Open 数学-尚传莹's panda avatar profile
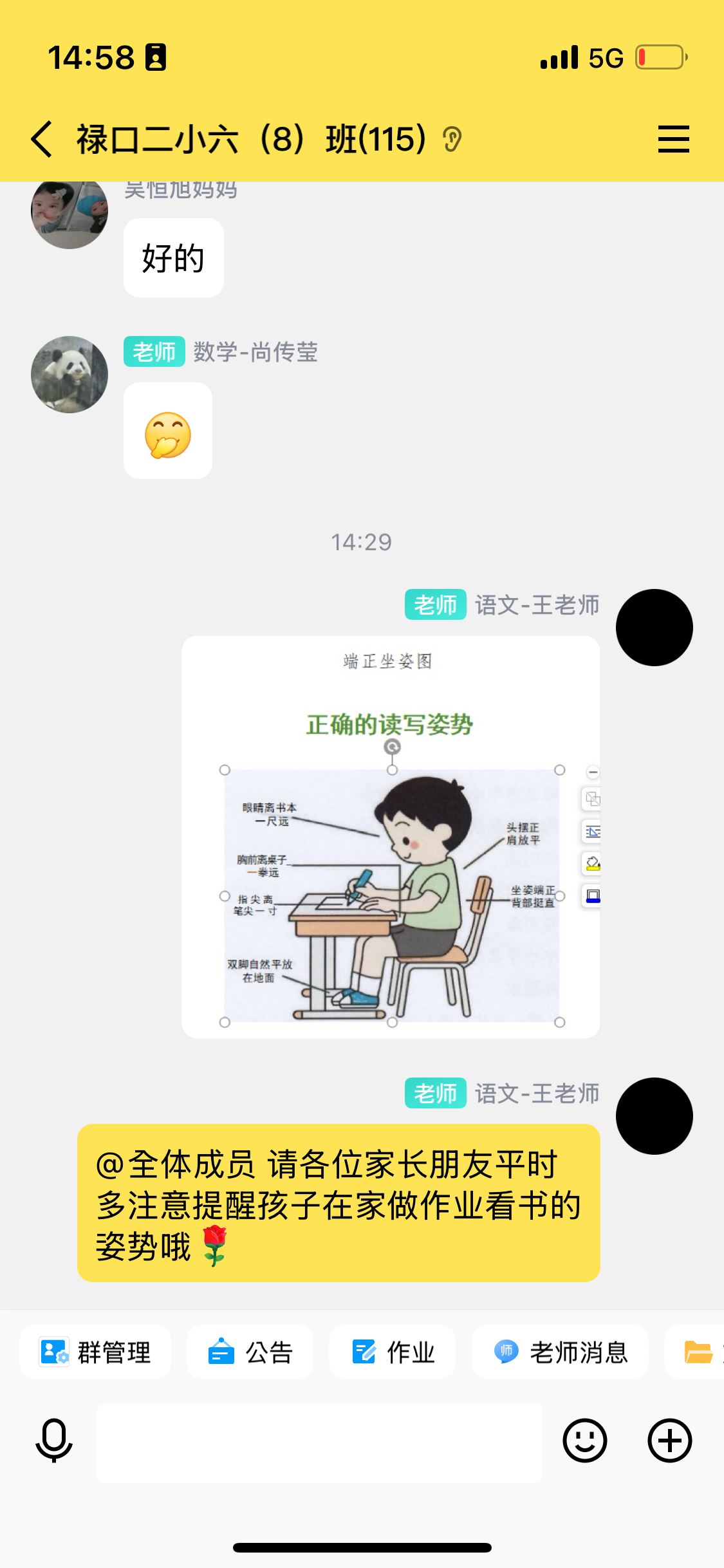Viewport: 724px width, 1568px height. 70,375
